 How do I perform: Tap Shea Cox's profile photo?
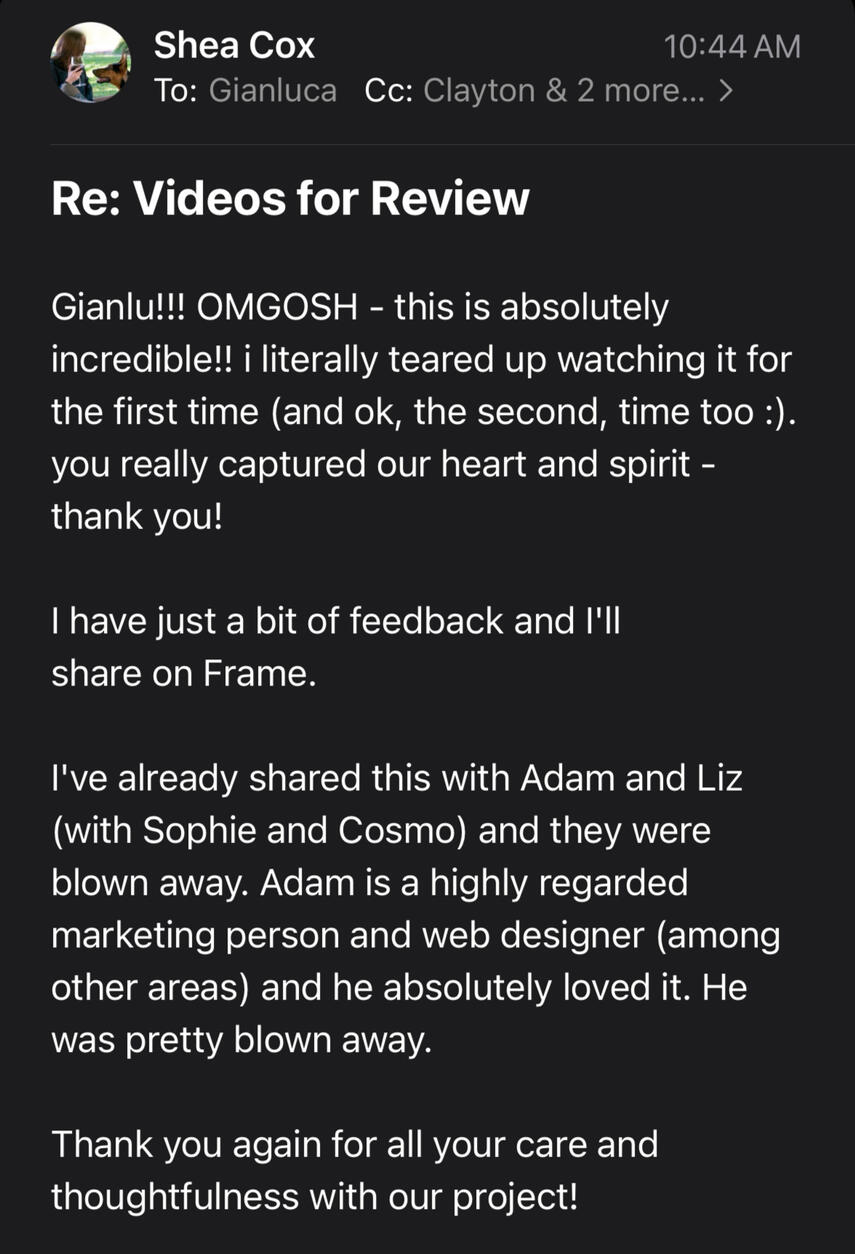[91, 63]
